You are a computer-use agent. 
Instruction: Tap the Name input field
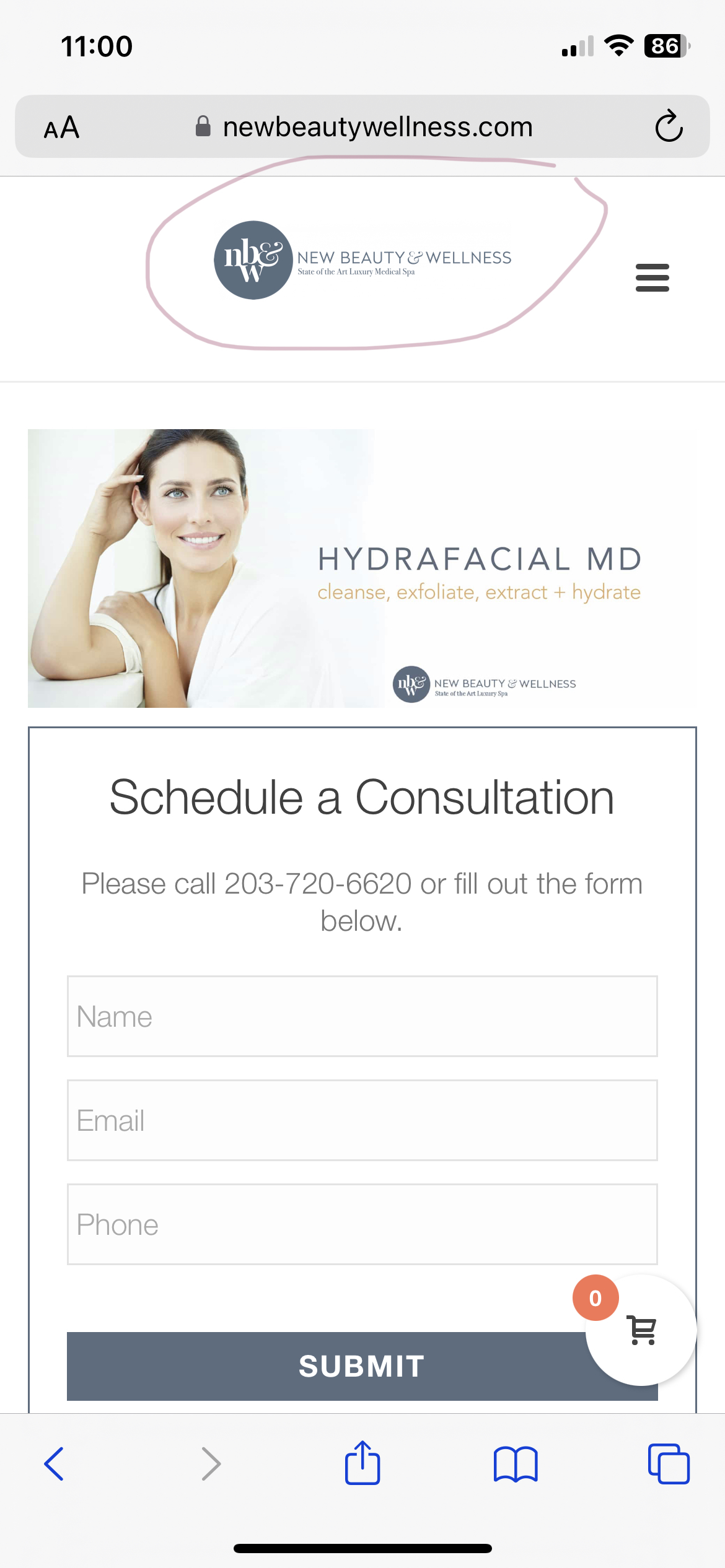[362, 1016]
